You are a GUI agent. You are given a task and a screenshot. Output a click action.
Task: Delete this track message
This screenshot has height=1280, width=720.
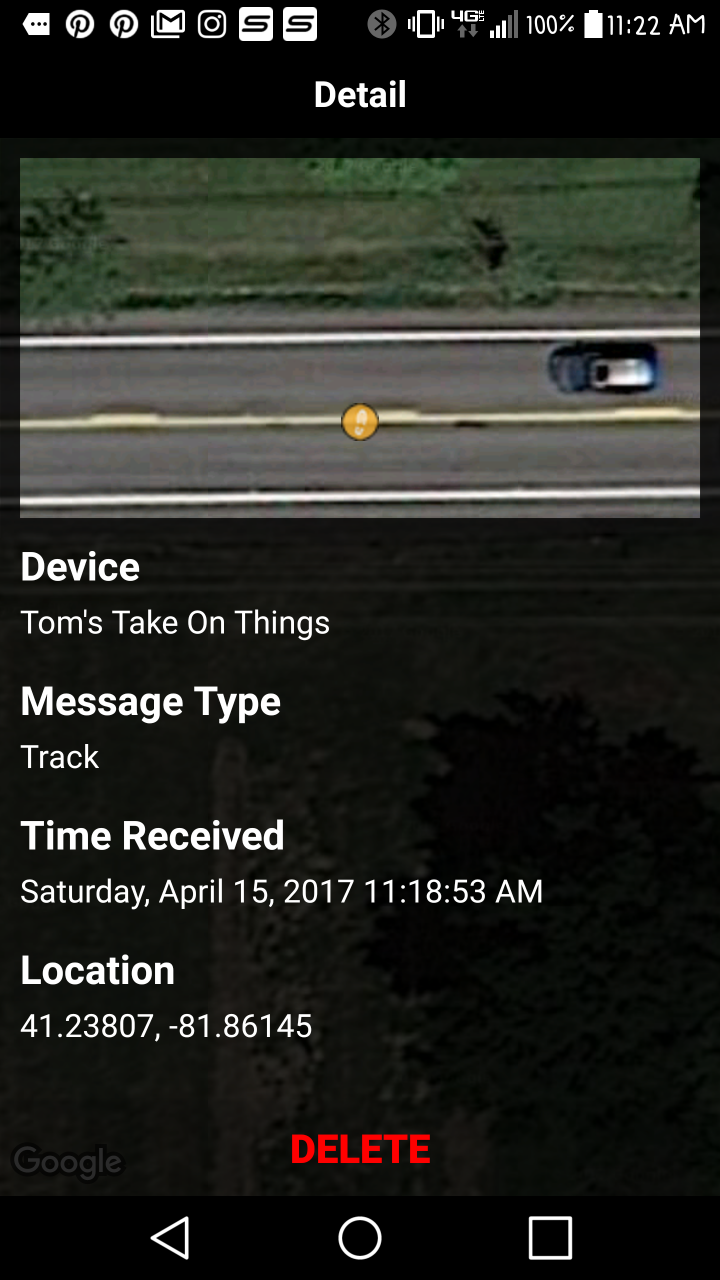[x=360, y=1149]
